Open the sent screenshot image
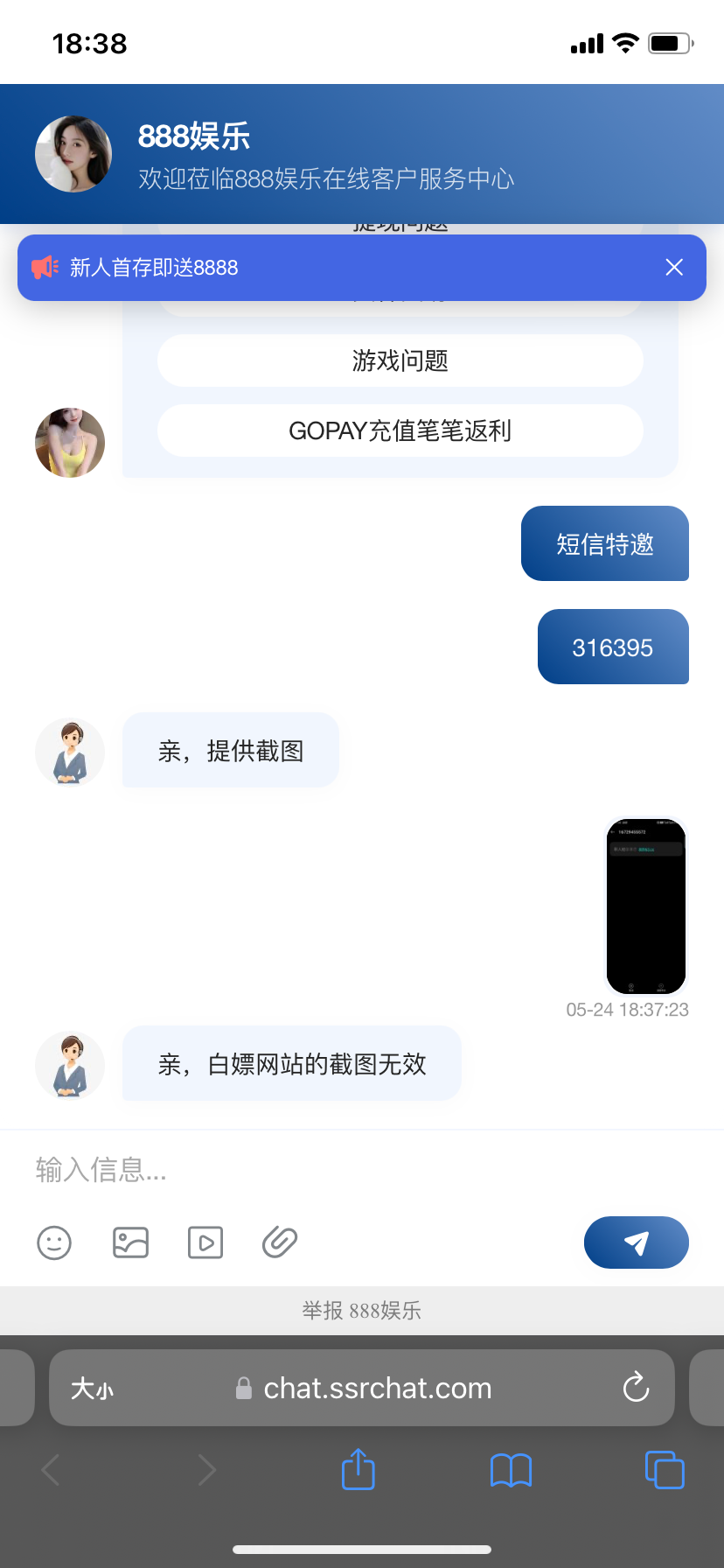 click(646, 906)
